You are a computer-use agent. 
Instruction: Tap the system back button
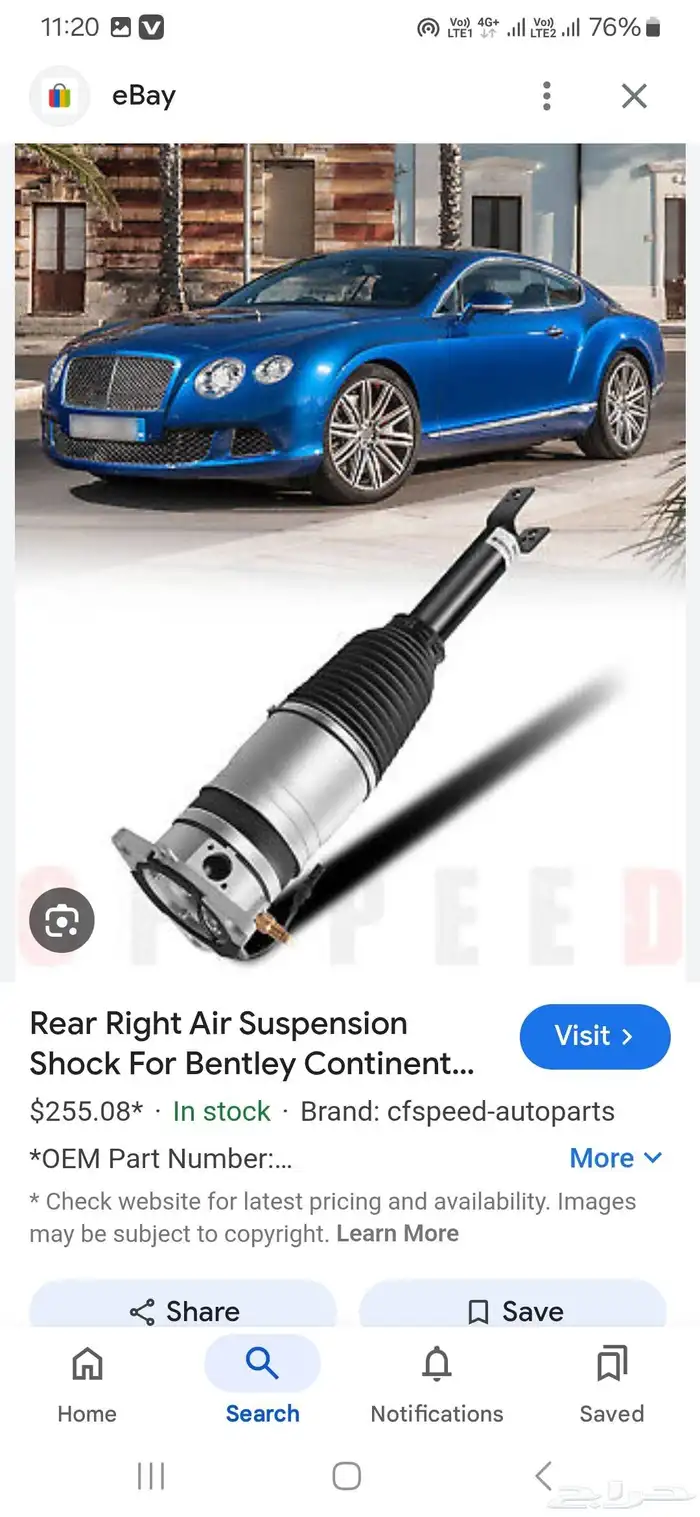click(543, 1475)
